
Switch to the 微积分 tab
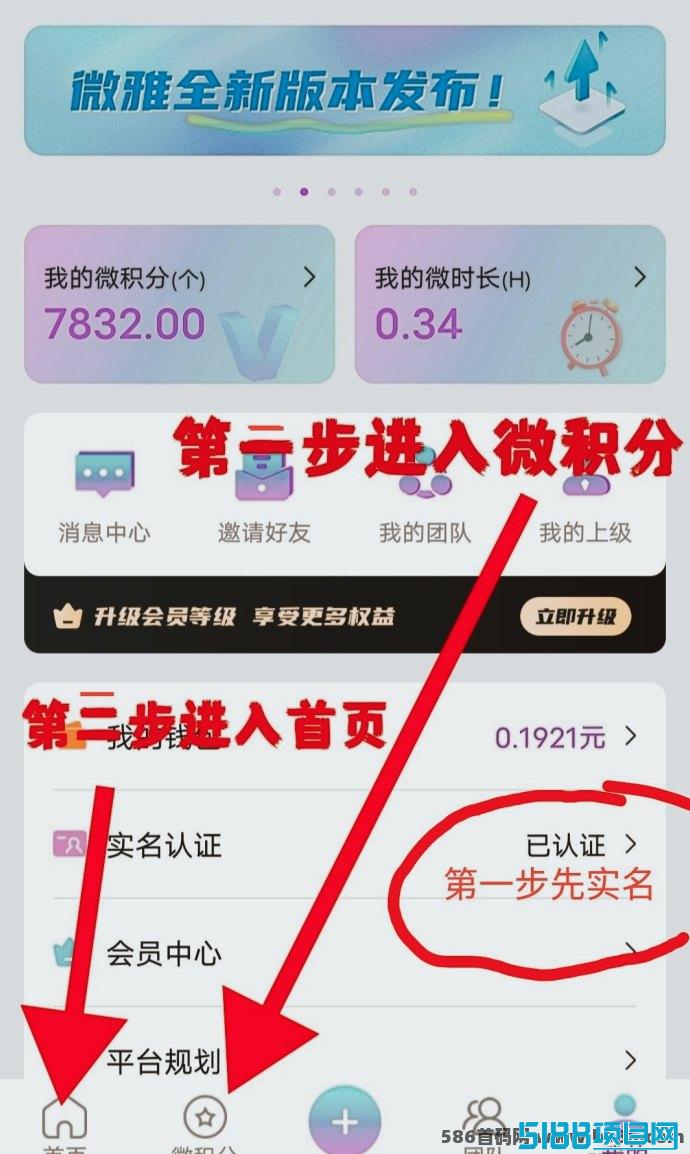[x=204, y=1124]
